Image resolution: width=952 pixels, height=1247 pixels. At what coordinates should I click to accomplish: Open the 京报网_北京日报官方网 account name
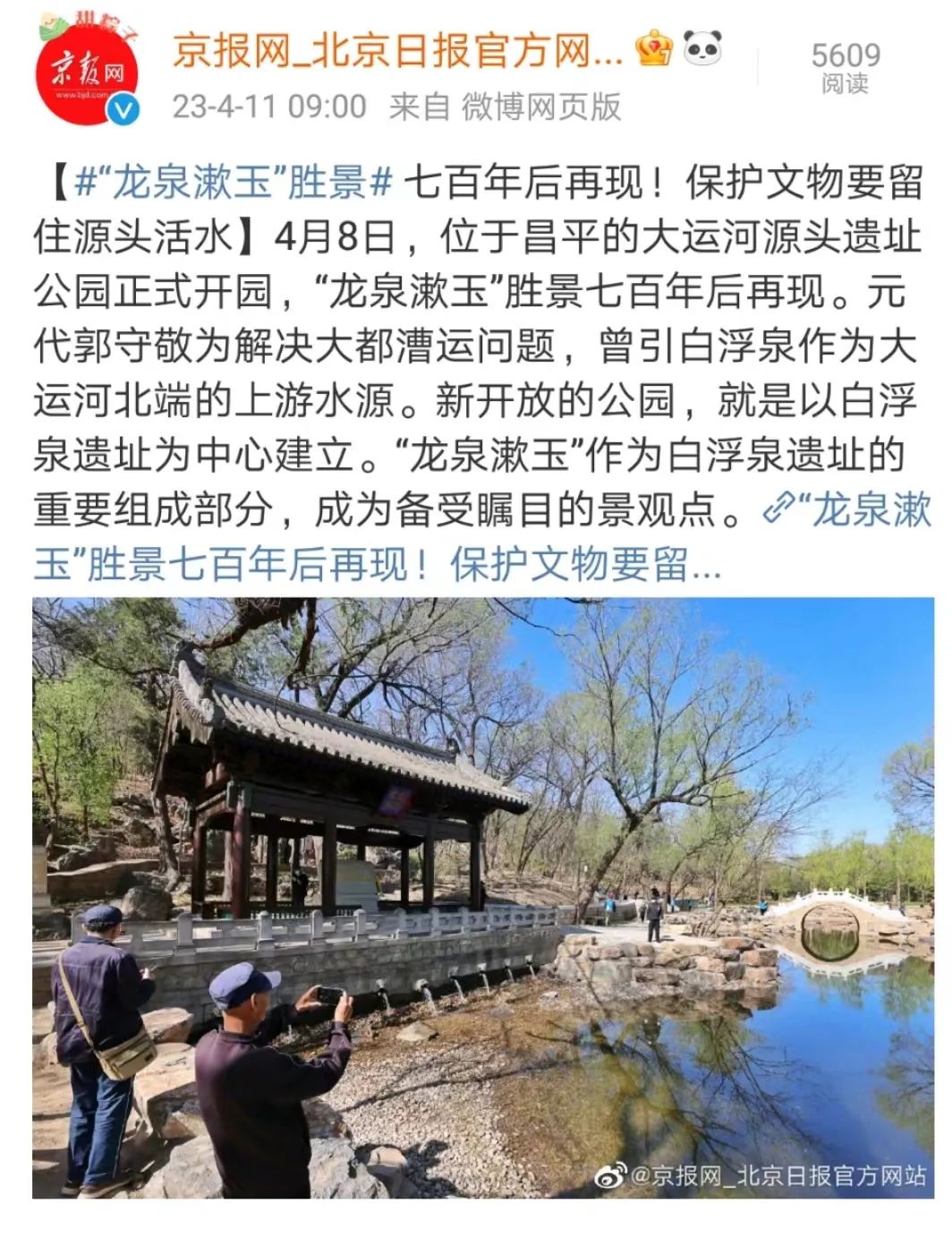396,51
